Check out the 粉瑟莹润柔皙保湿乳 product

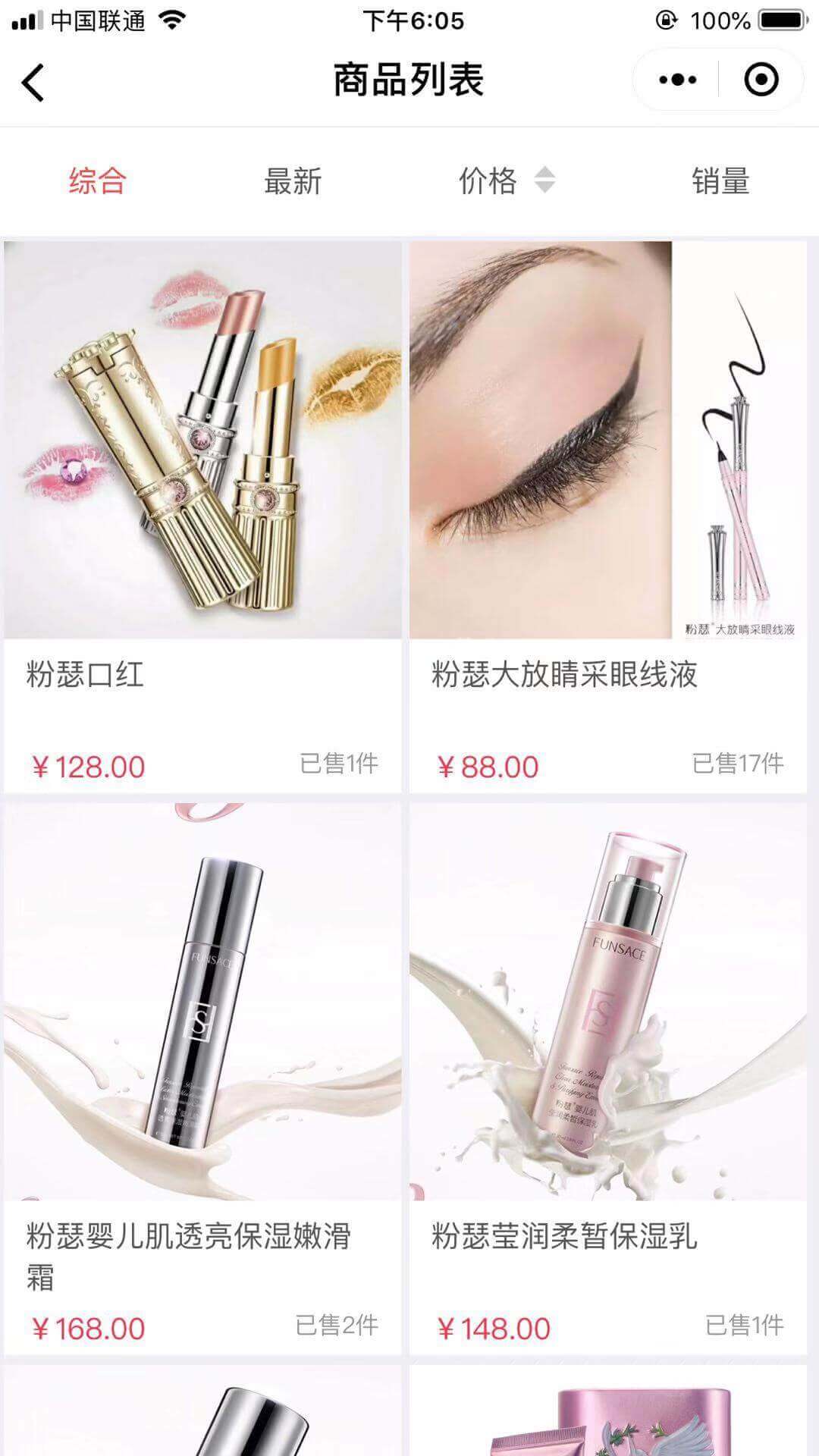click(x=608, y=1077)
